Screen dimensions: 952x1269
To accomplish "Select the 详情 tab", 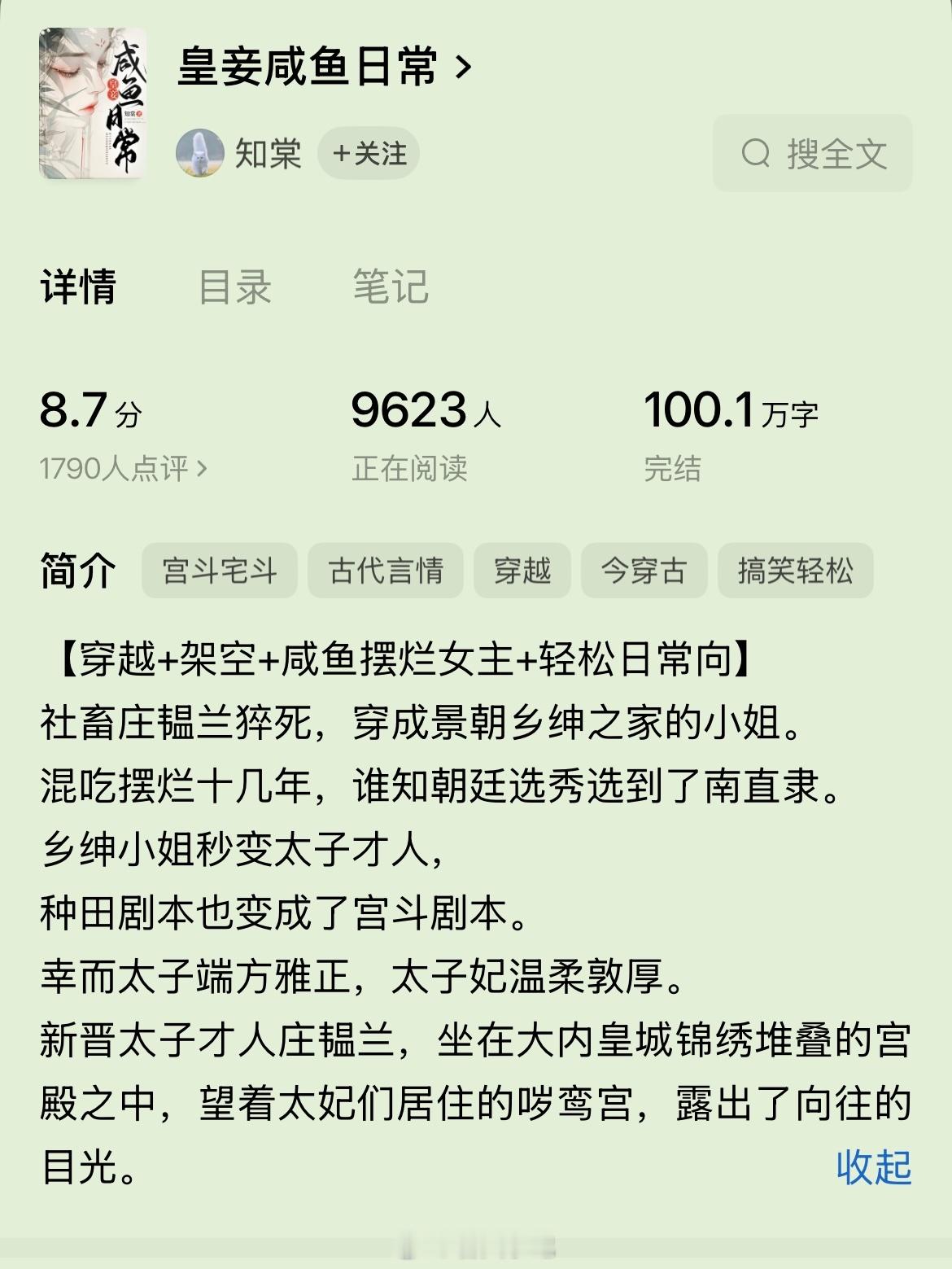I will 77,287.
